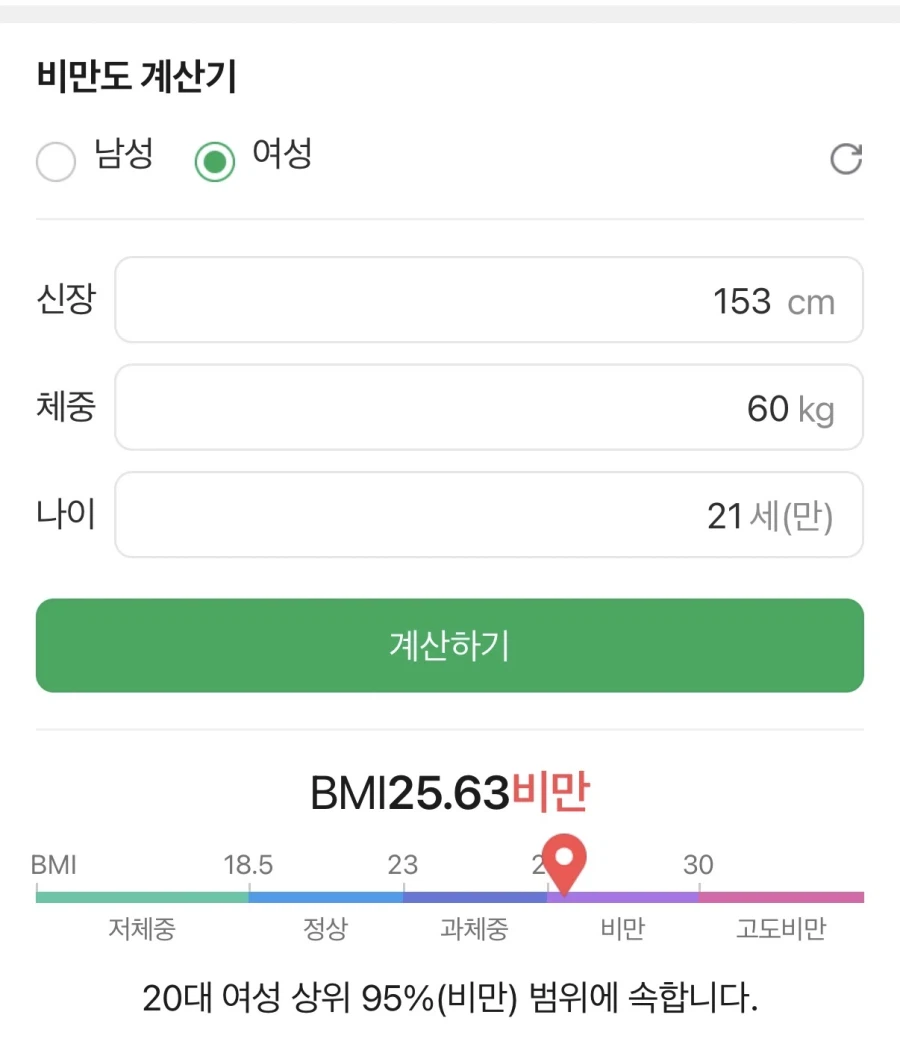Viewport: 900px width, 1053px height.
Task: Click the 18.5 value on the BMI scale
Action: 248,864
